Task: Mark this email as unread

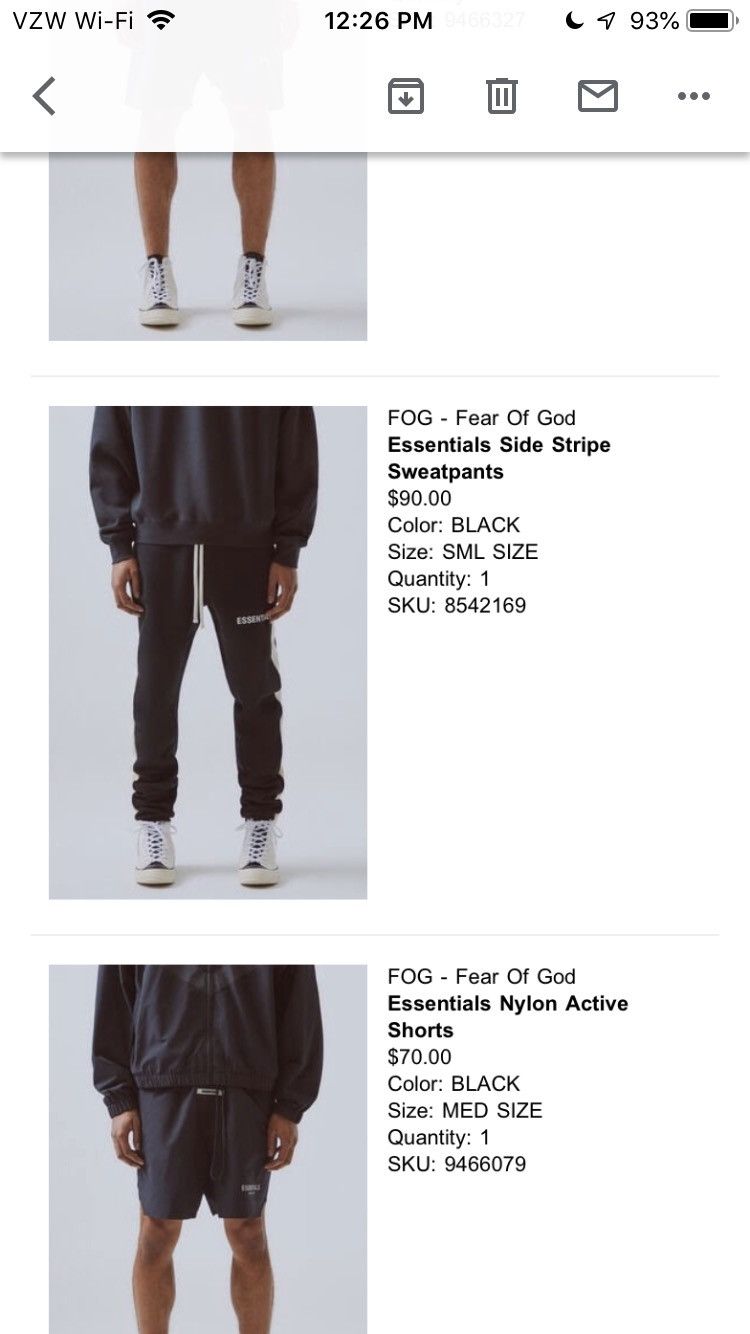Action: 598,97
